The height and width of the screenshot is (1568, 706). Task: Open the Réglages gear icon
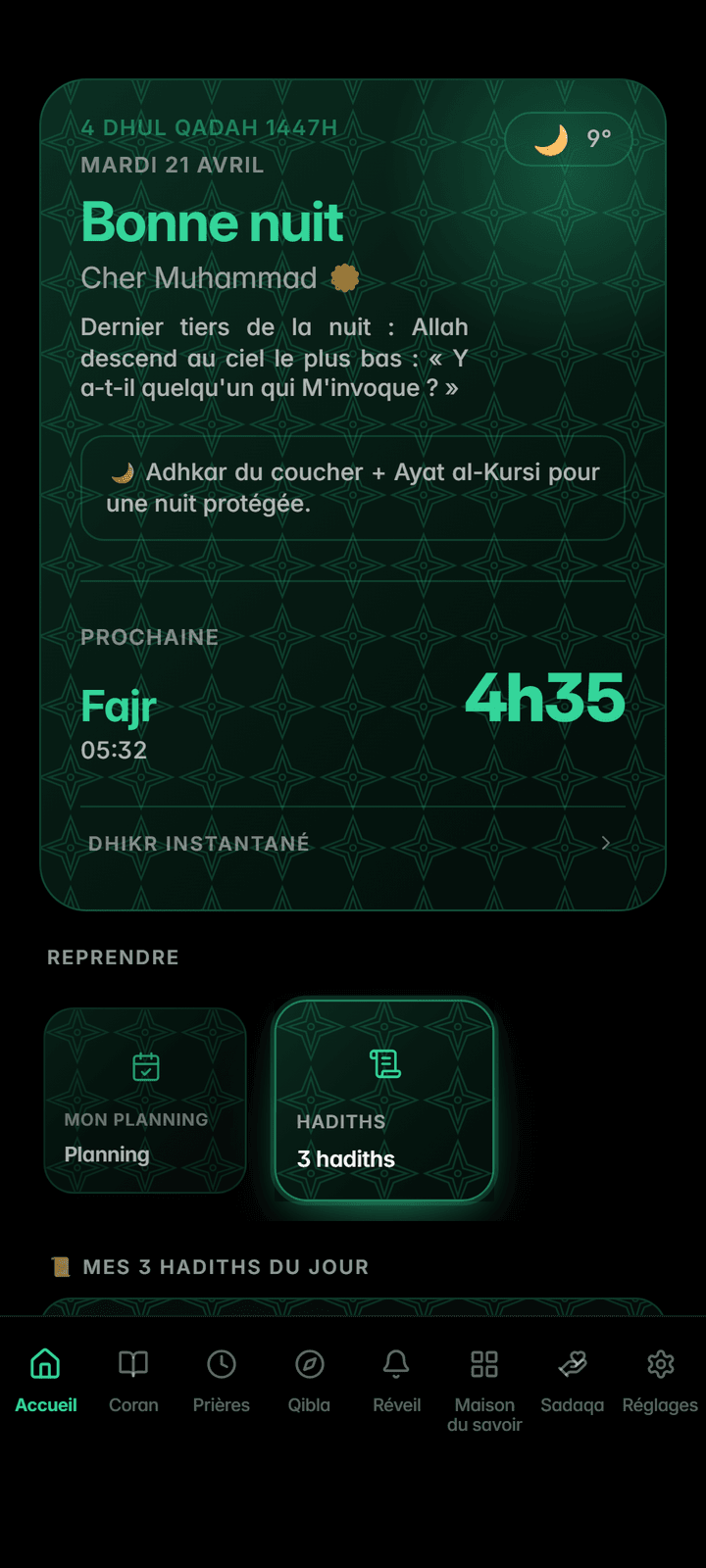click(659, 1362)
